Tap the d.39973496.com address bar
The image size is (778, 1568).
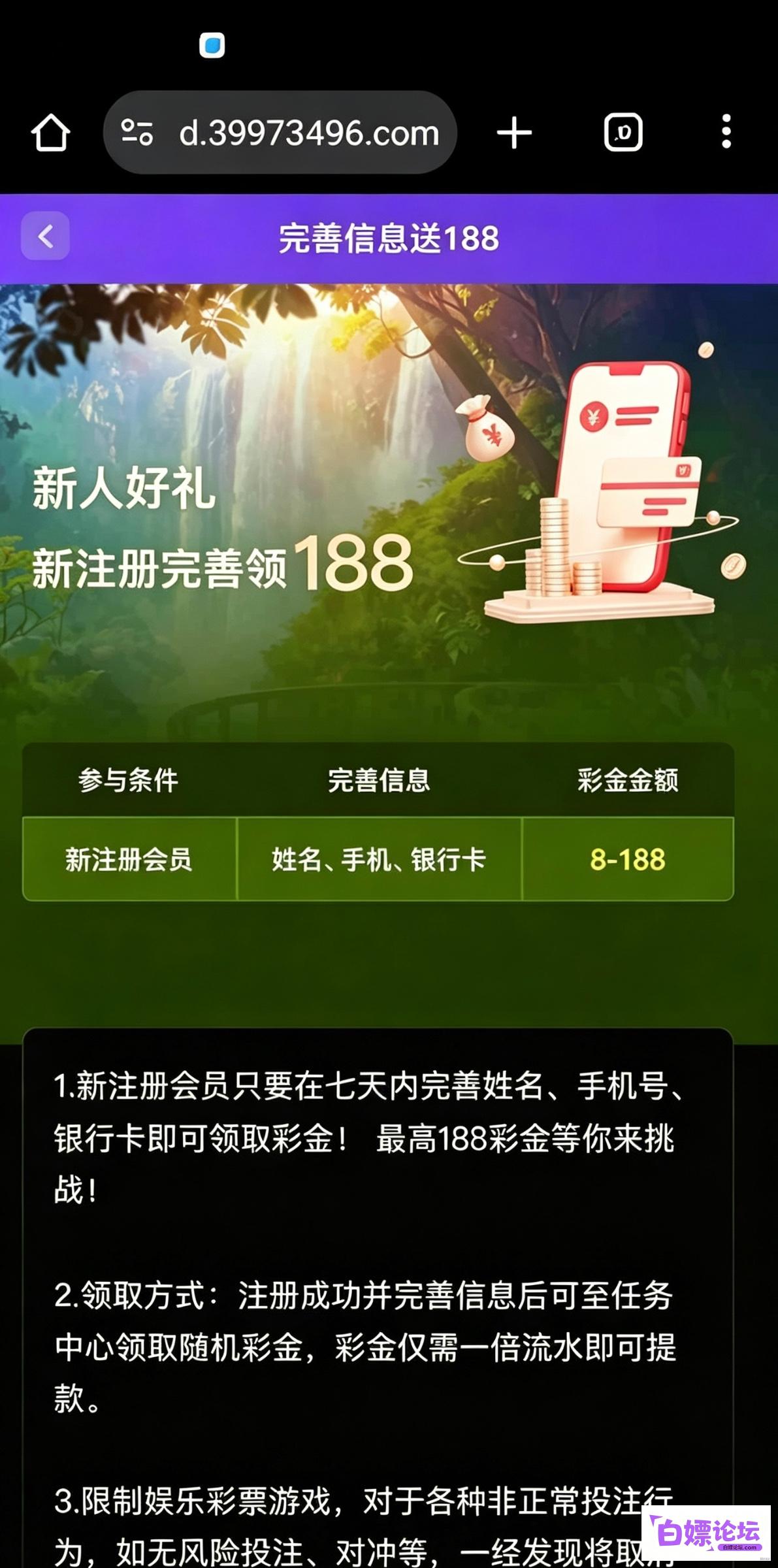(280, 133)
